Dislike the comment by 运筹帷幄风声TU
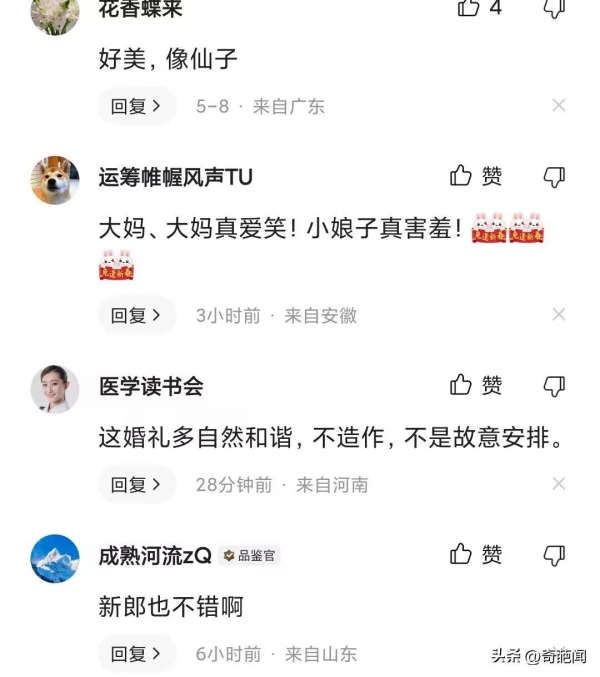Viewport: 600px width, 677px height. [x=554, y=177]
